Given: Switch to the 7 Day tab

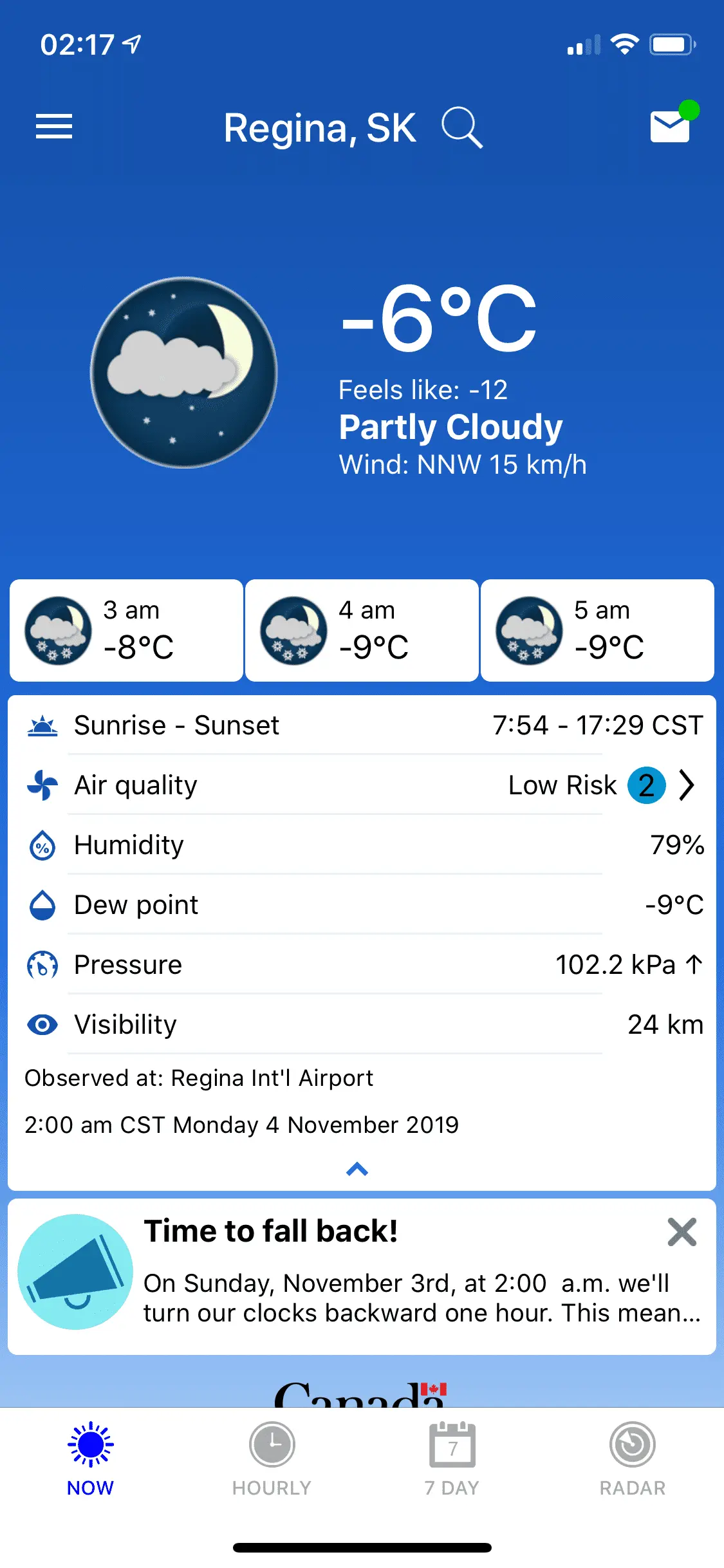Looking at the screenshot, I should tap(452, 1460).
